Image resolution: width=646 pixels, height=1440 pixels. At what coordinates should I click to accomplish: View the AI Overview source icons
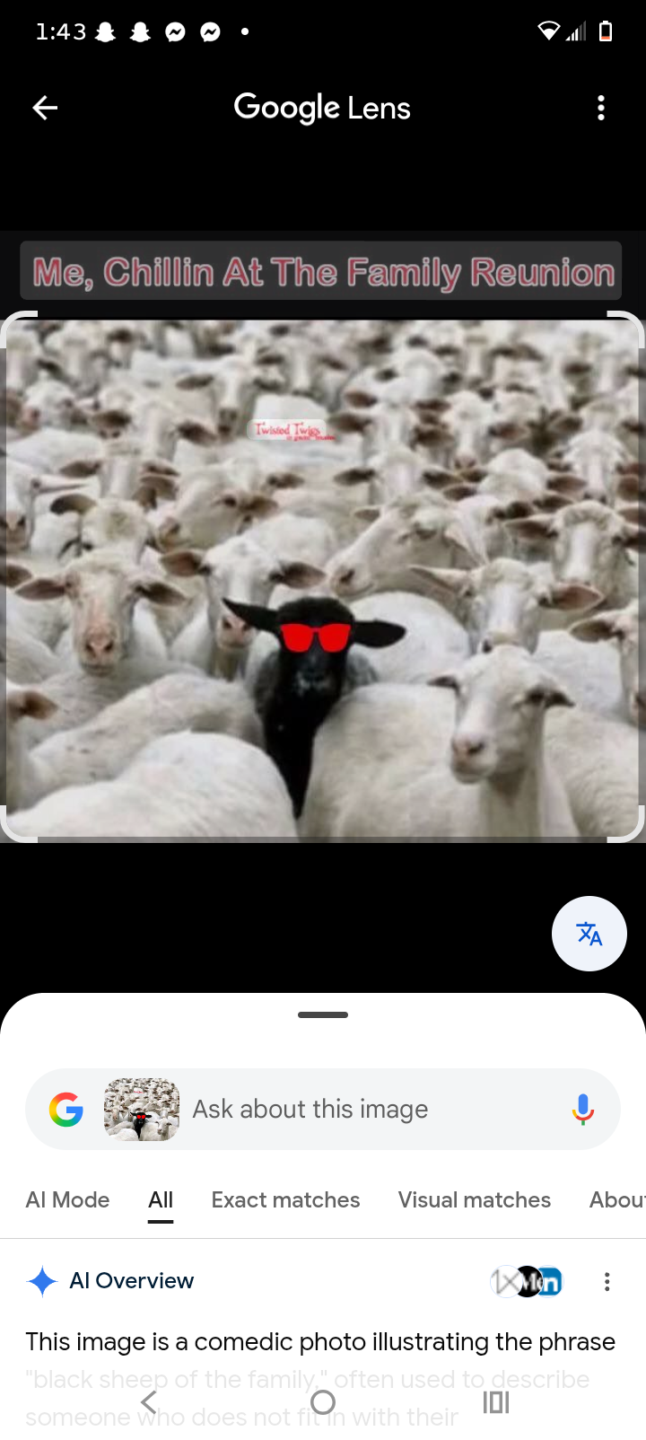pyautogui.click(x=526, y=1281)
